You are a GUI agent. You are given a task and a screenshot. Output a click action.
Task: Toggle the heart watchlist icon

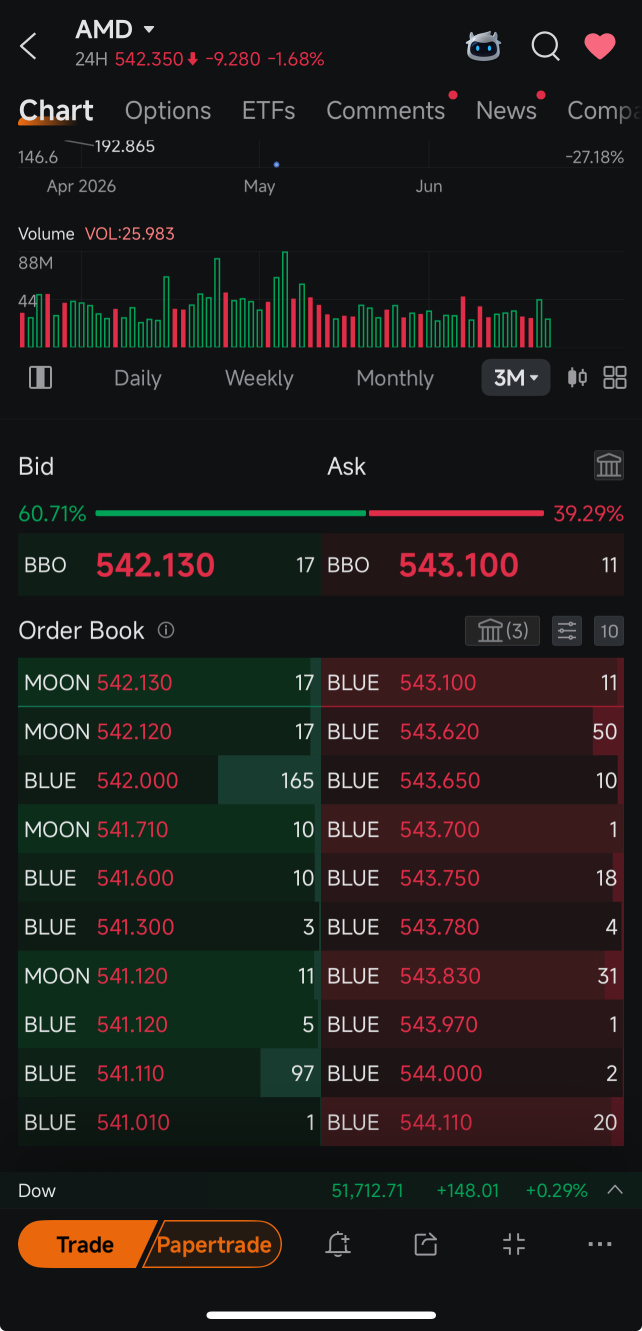pos(600,46)
